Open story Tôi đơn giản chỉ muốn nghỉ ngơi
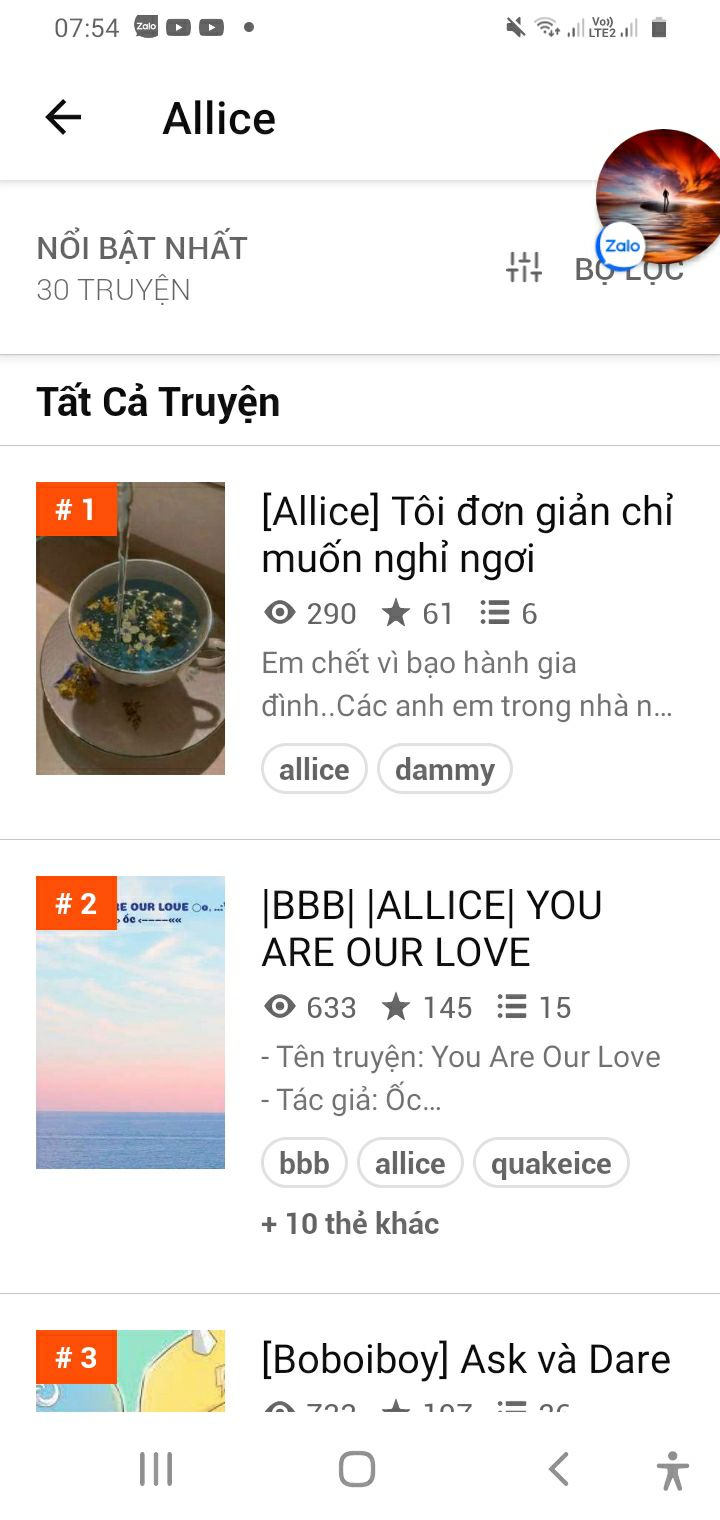 coord(467,535)
